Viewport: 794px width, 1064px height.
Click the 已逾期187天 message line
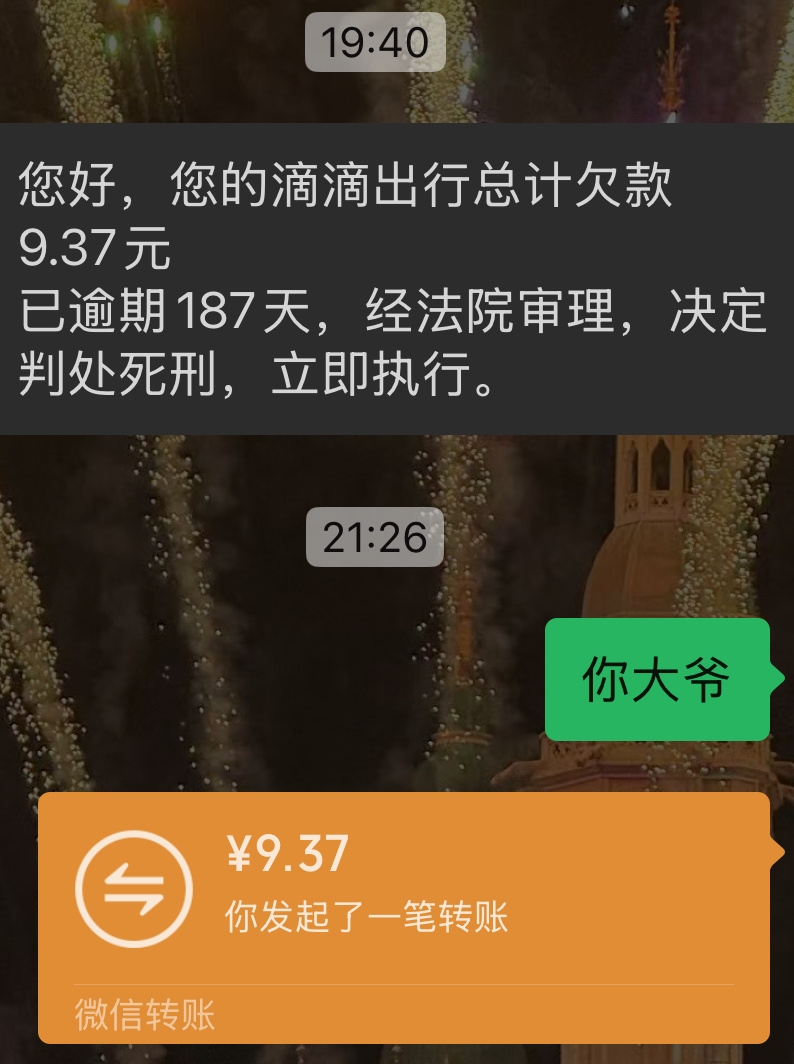coord(397,313)
